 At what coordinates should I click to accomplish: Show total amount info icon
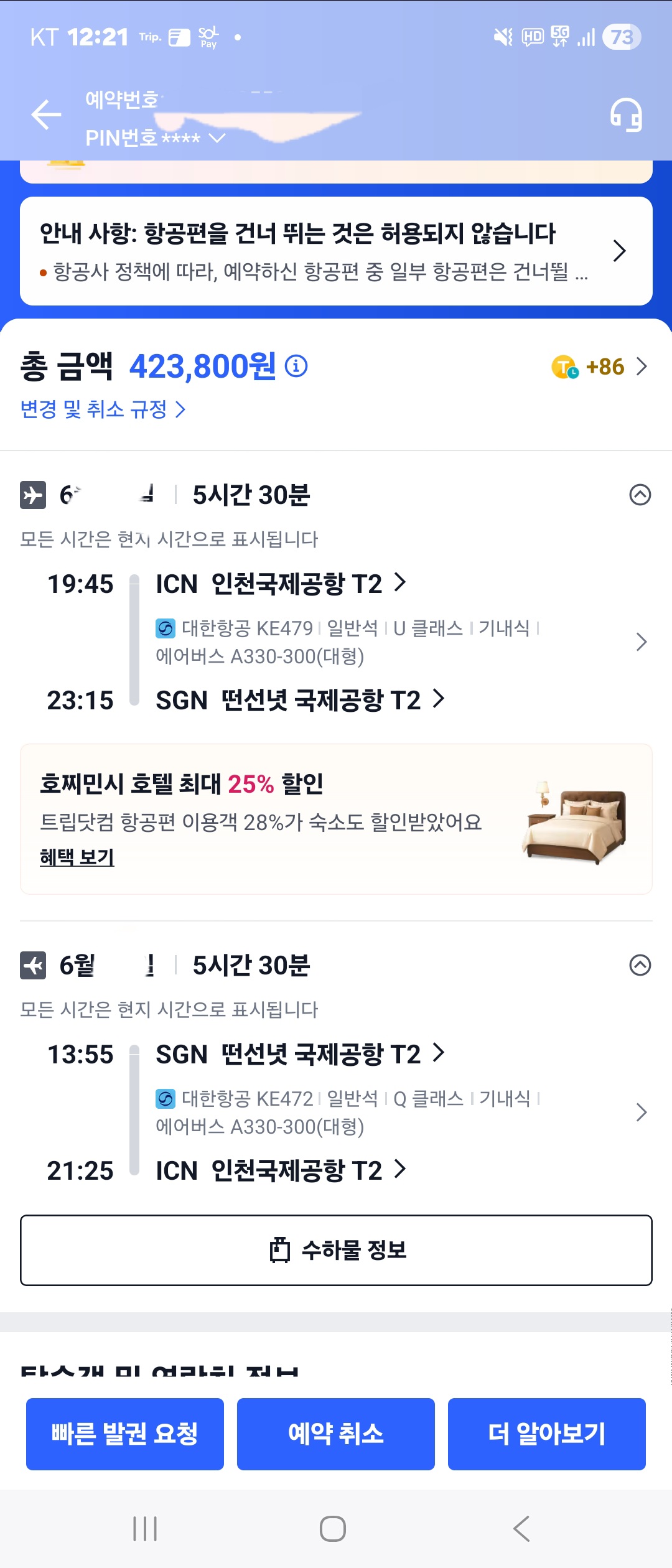tap(296, 366)
